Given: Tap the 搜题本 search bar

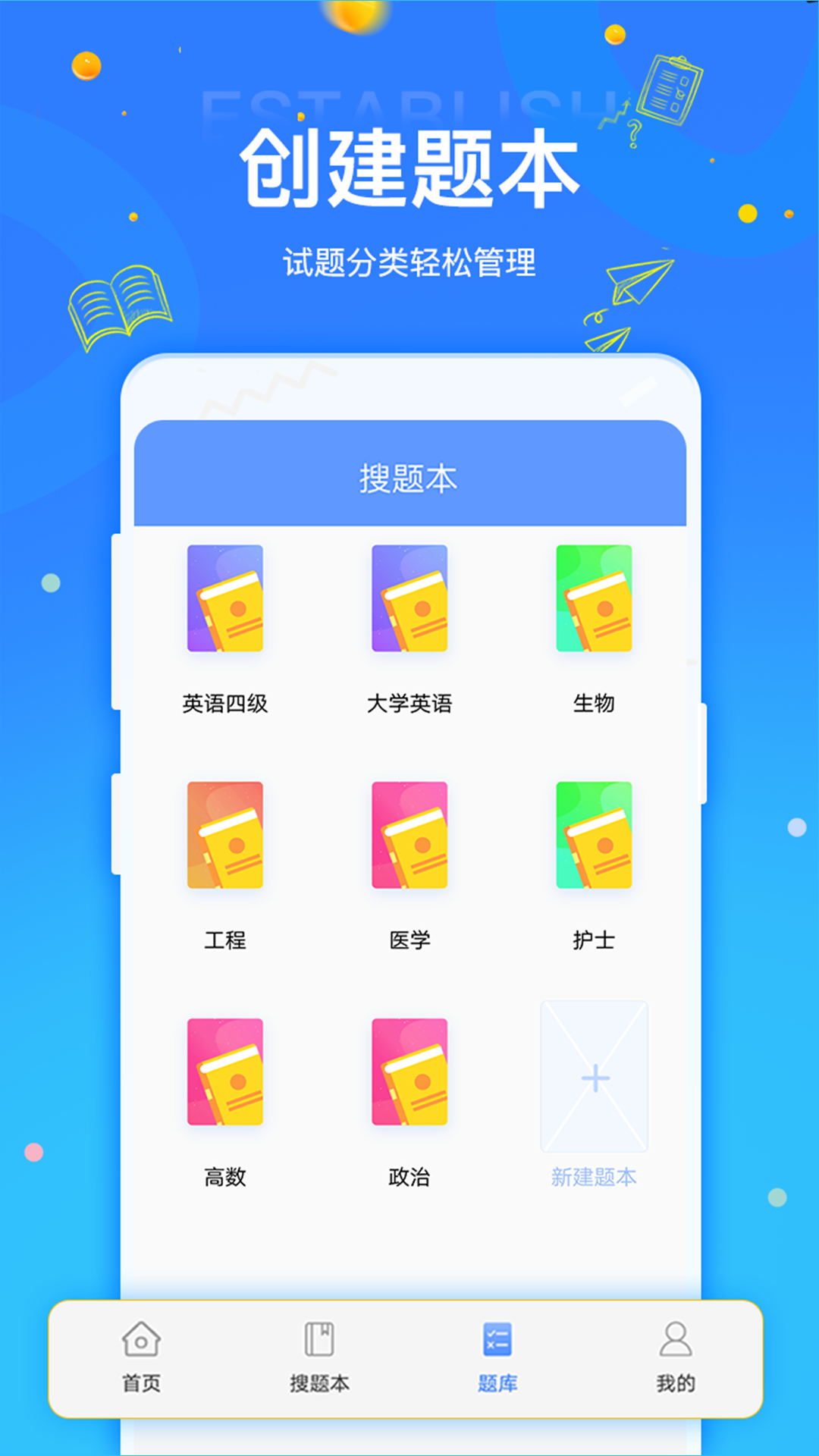Looking at the screenshot, I should [409, 477].
